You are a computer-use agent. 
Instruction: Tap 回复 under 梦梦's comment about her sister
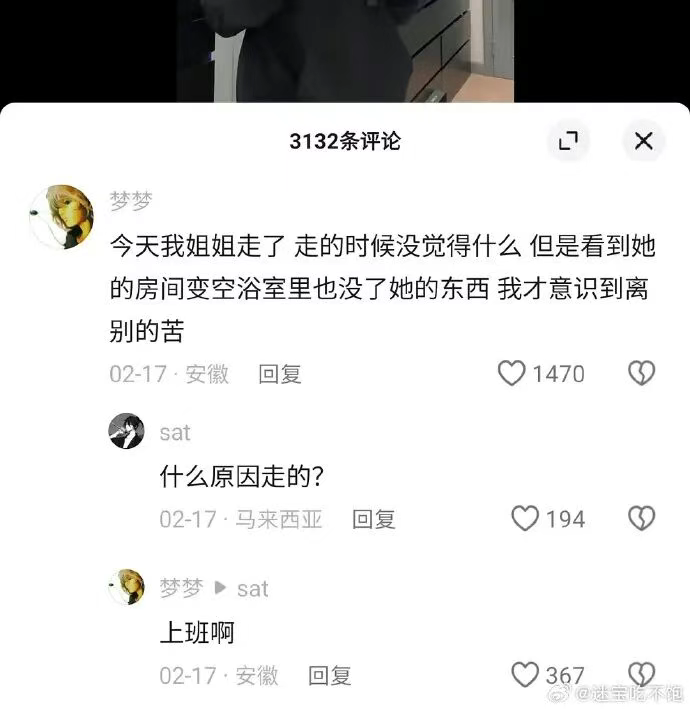pyautogui.click(x=280, y=374)
